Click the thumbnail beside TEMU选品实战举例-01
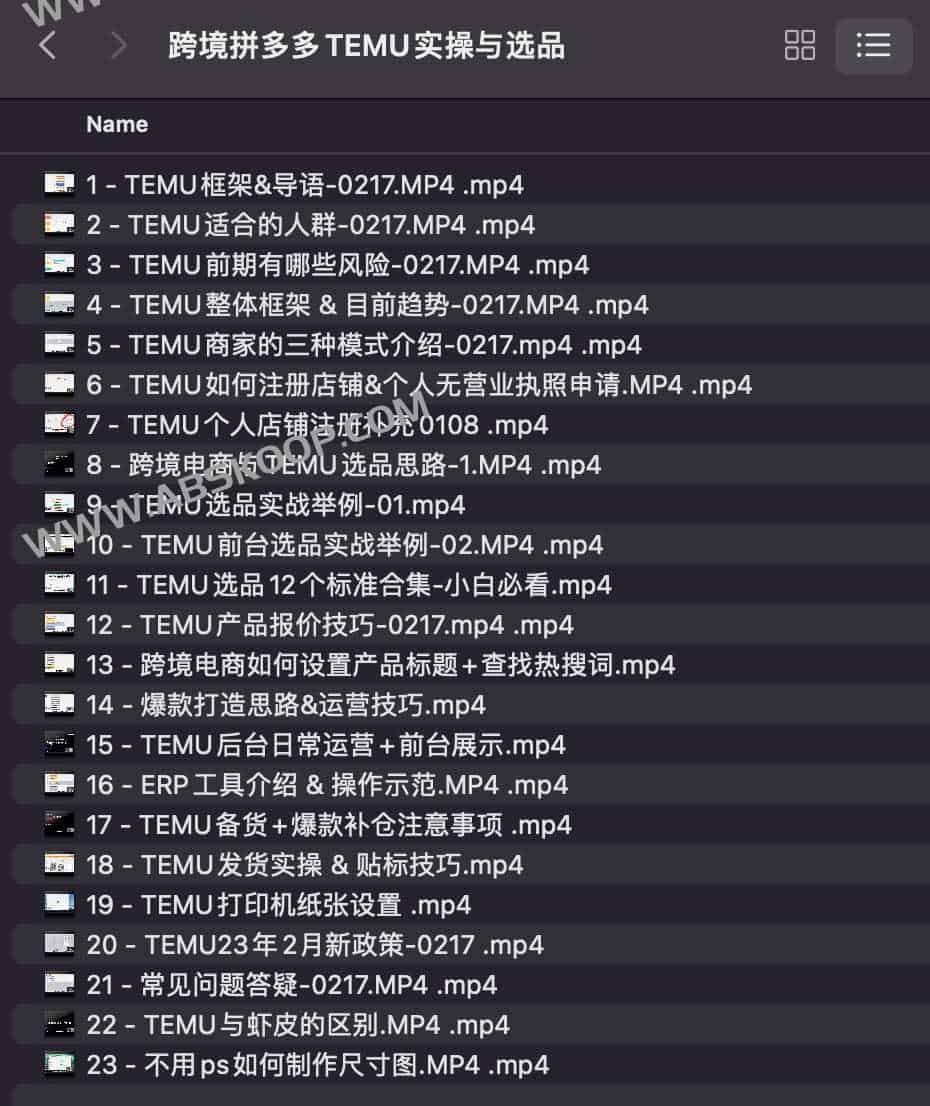 [x=60, y=505]
